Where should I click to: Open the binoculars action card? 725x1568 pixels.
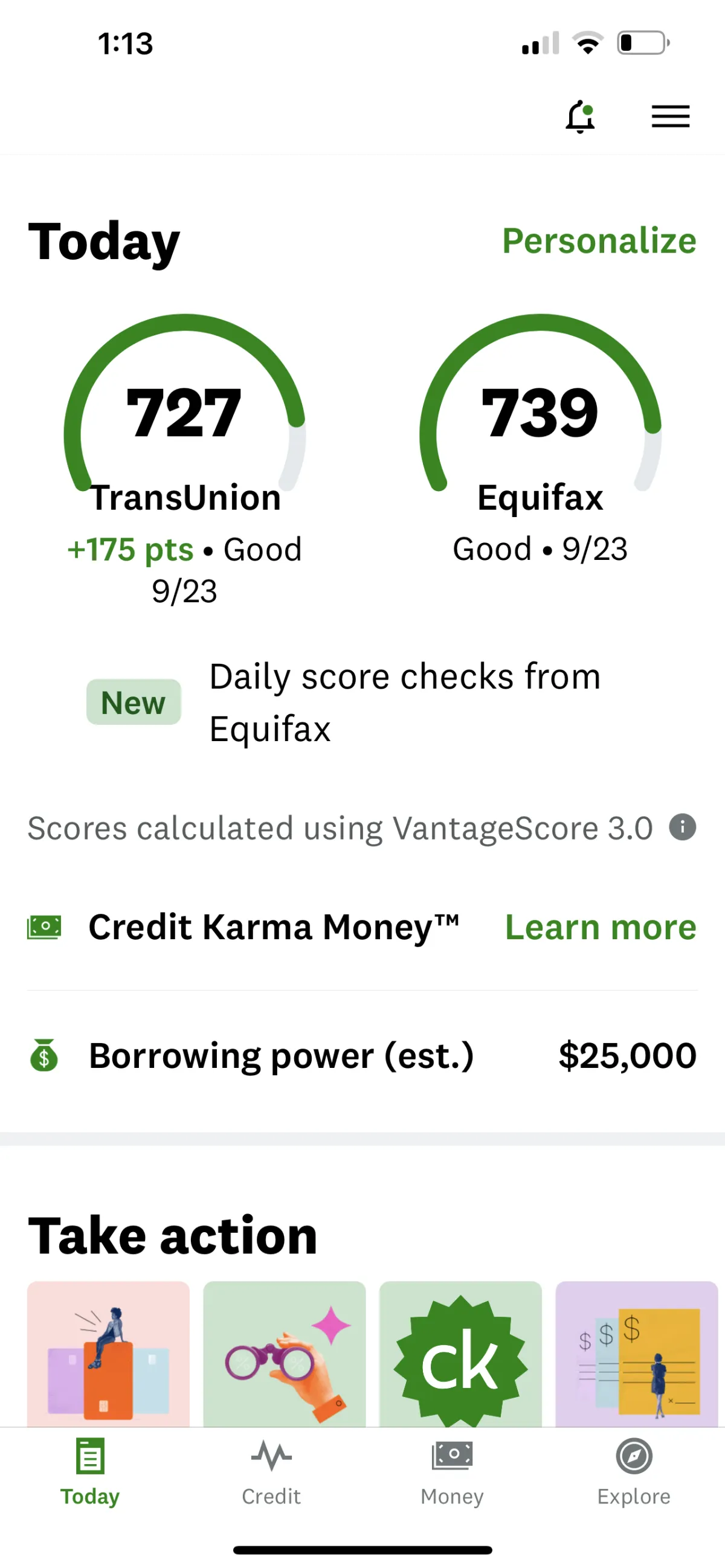[285, 1354]
